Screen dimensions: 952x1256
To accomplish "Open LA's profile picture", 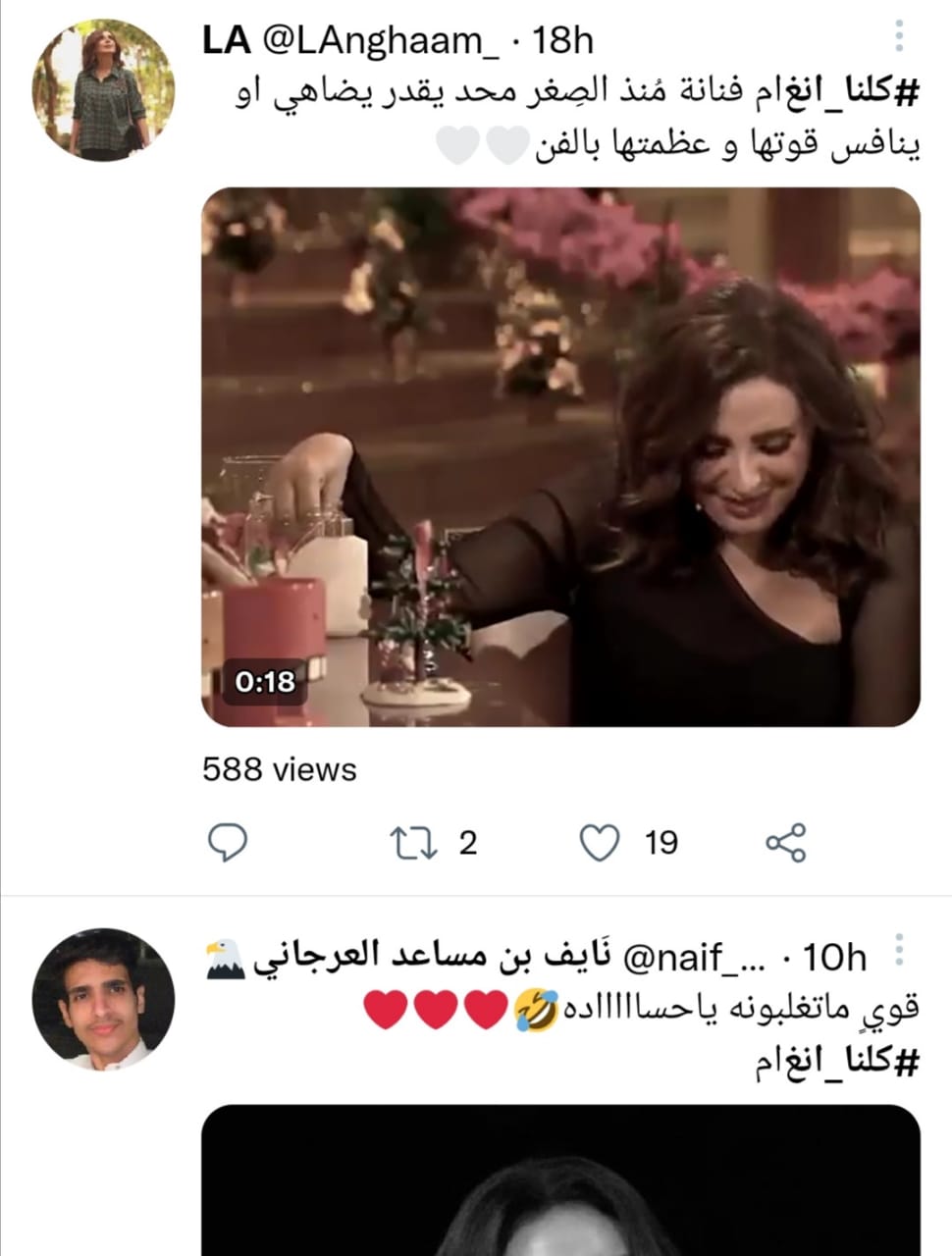I will 103,90.
